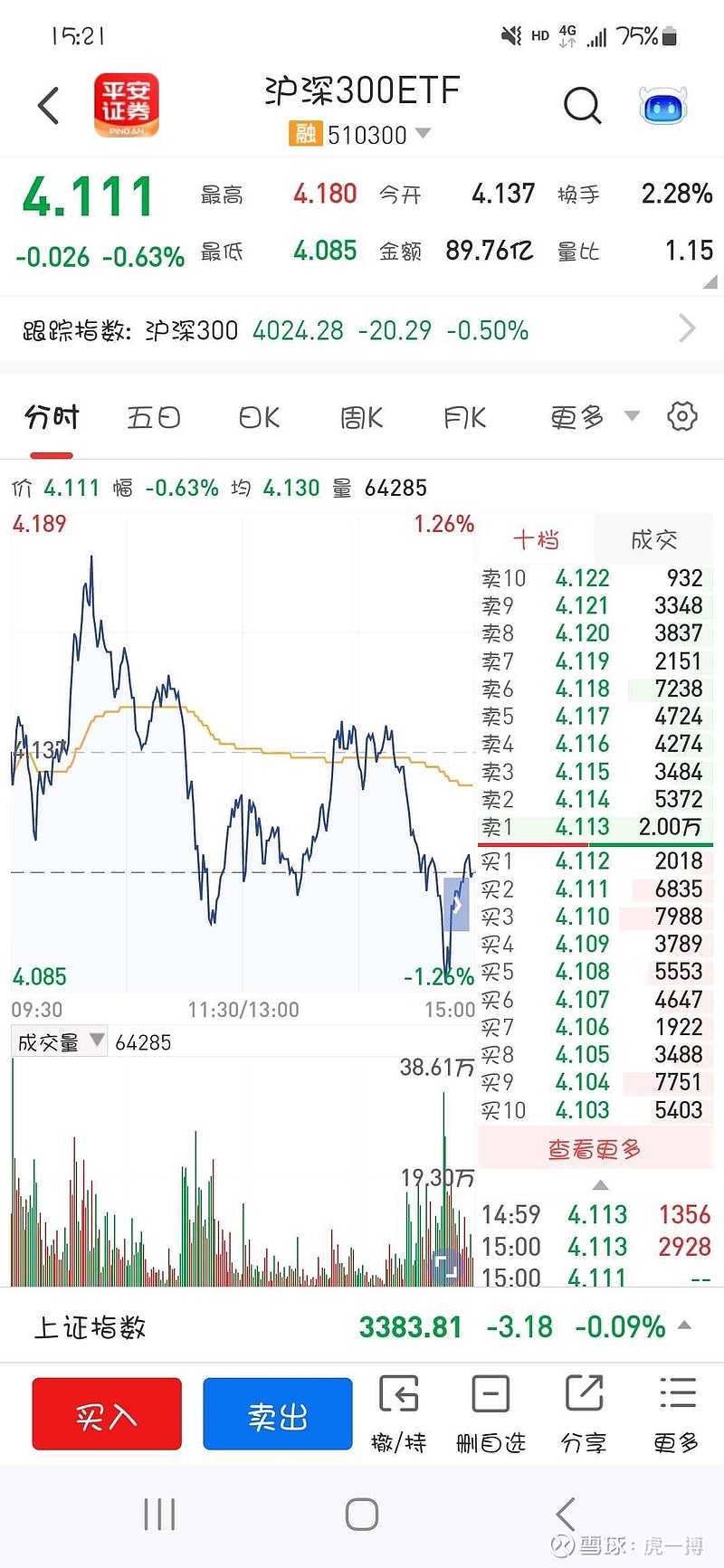724x1568 pixels.
Task: Tap the red 买入 buy button
Action: pos(106,1413)
